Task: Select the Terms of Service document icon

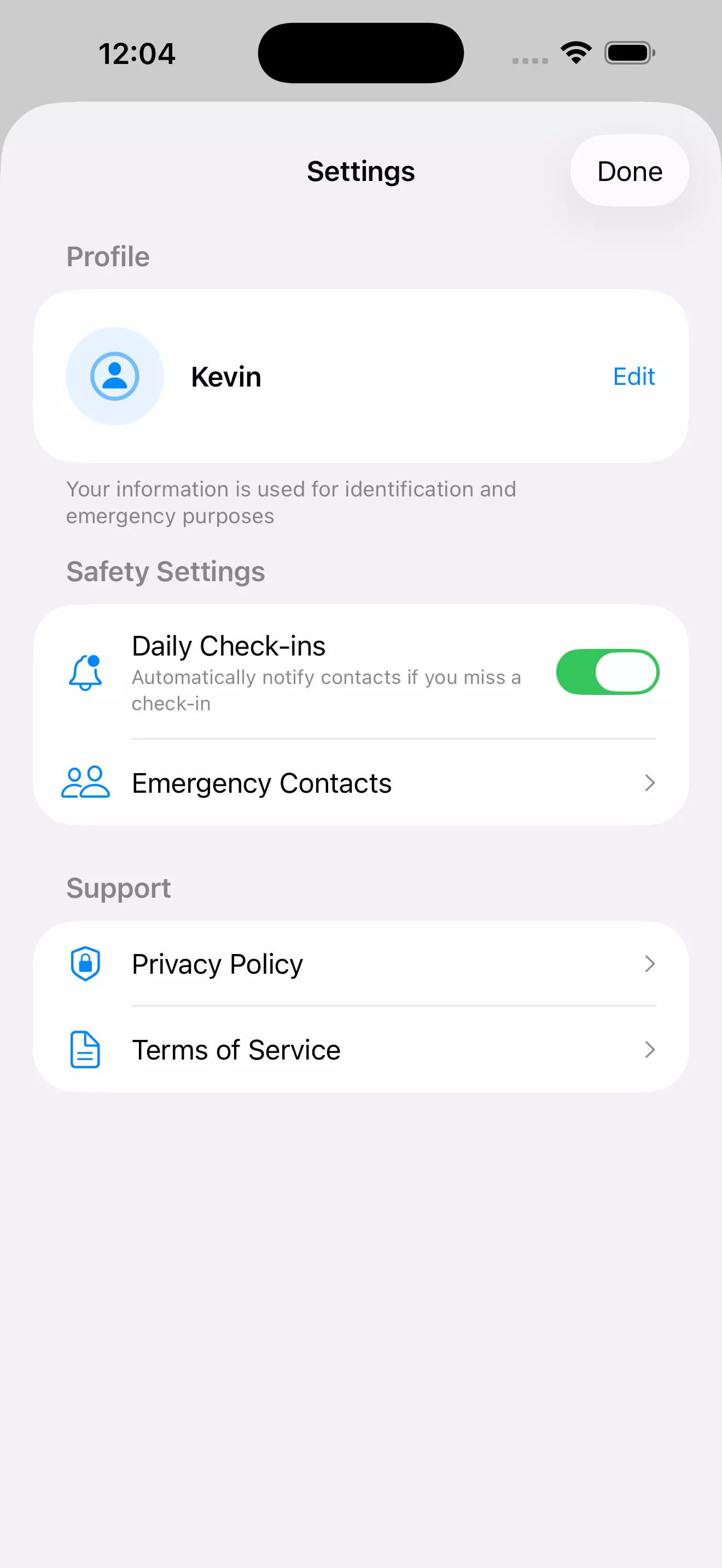Action: pyautogui.click(x=86, y=1049)
